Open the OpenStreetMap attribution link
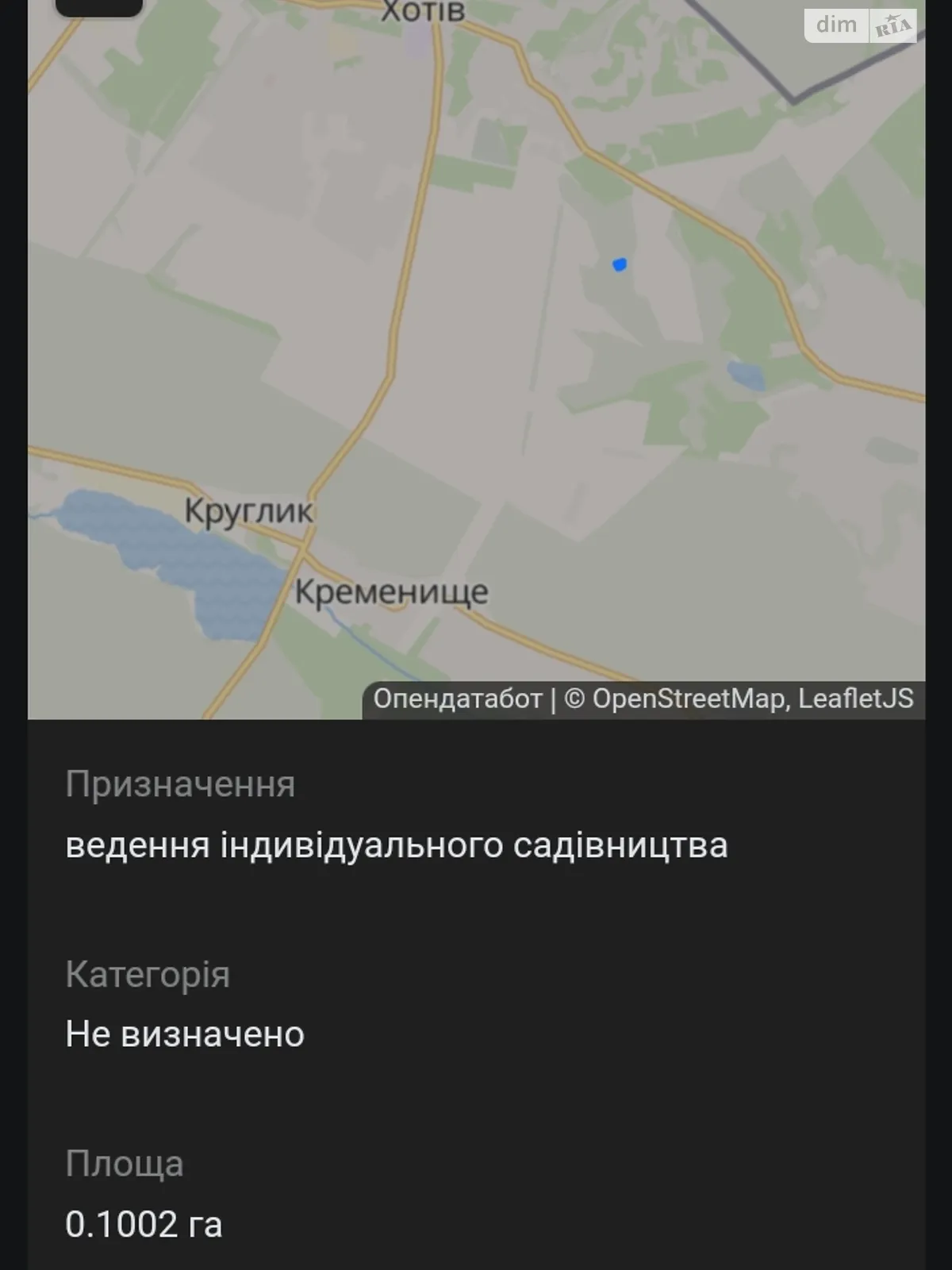 [689, 699]
